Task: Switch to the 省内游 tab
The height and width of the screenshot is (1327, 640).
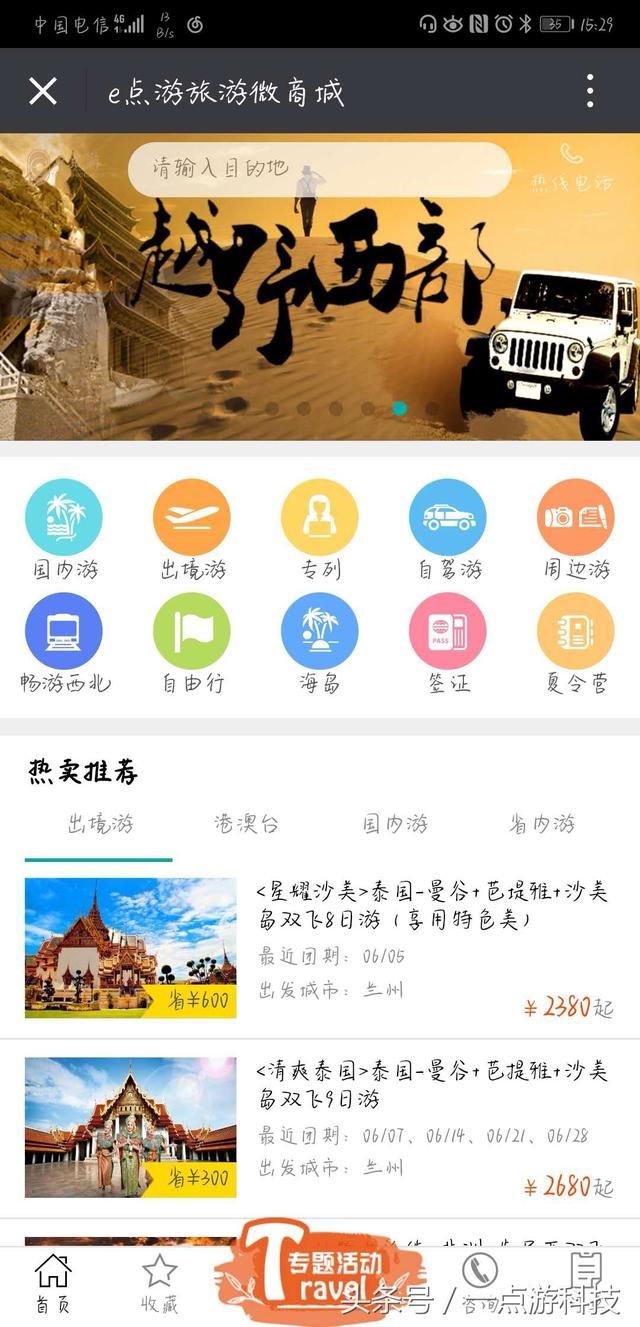Action: click(x=542, y=824)
